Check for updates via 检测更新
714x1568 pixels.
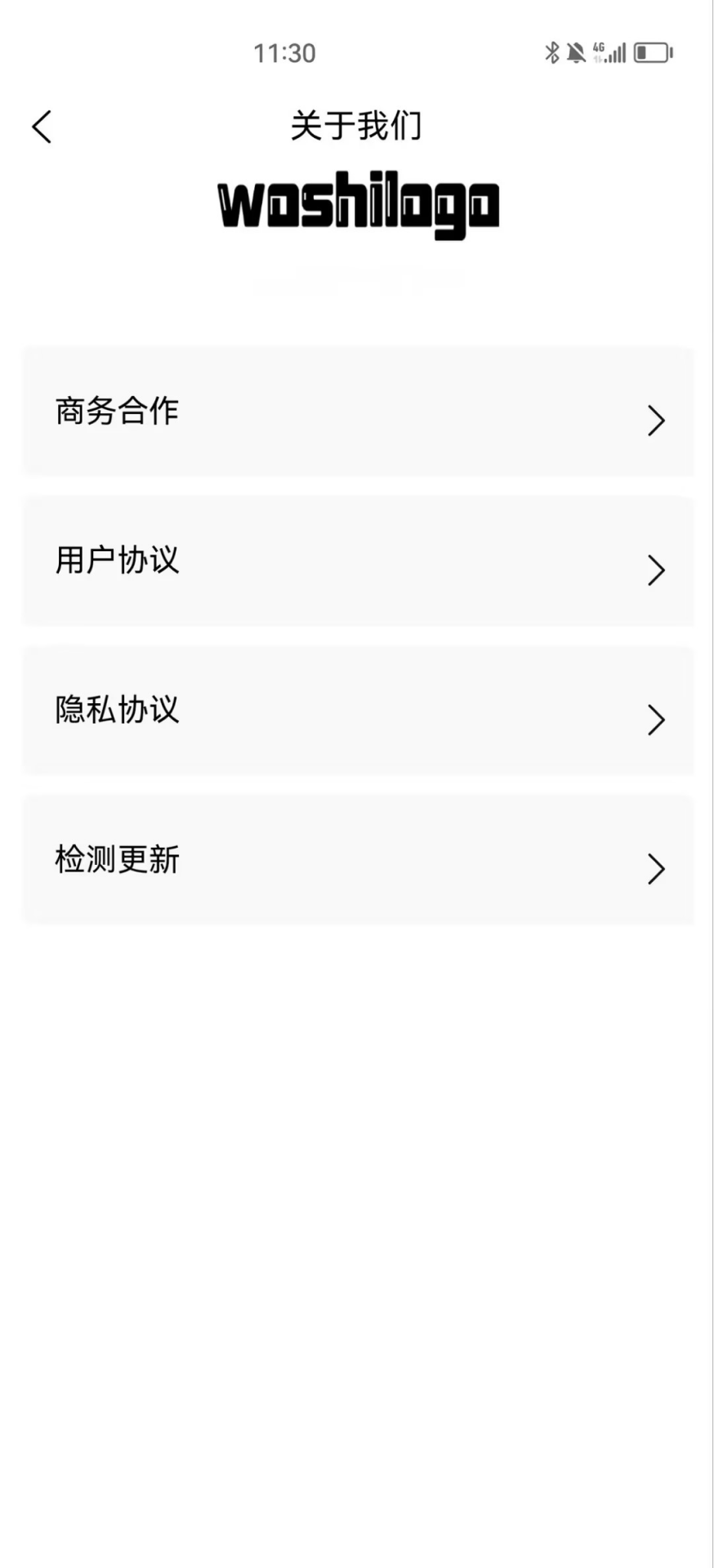(116, 859)
